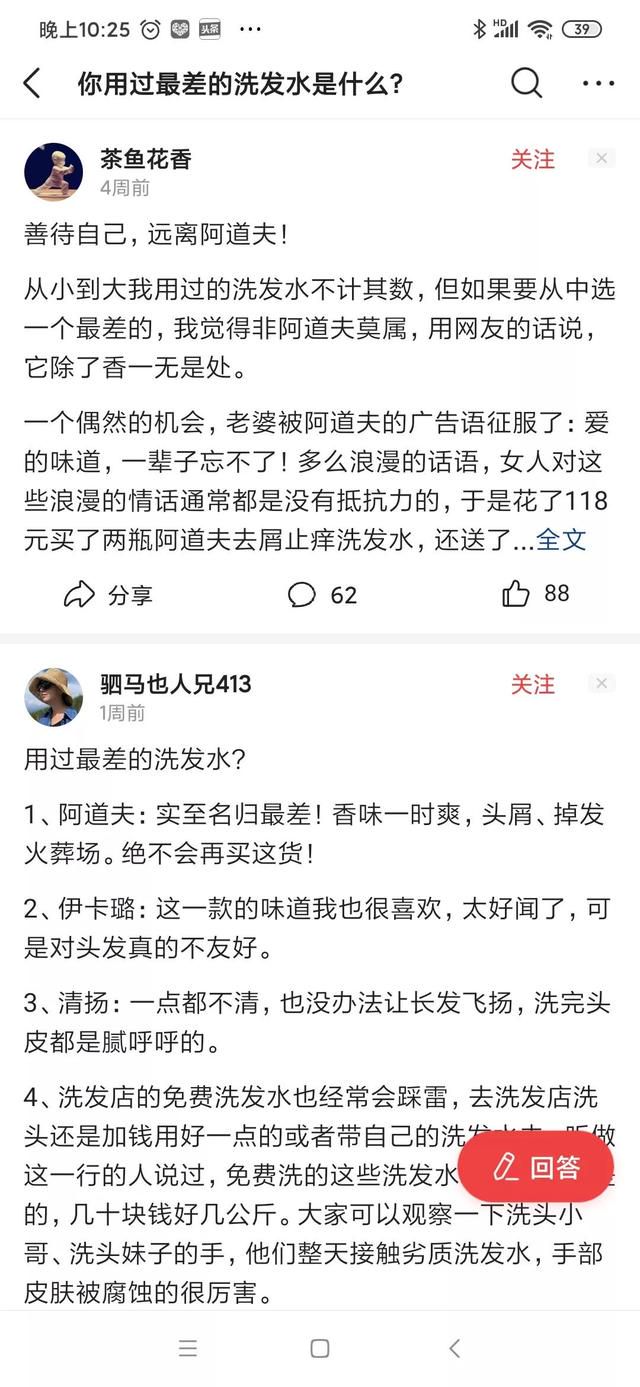Open the 62 comments on 茶鱼花香's answer

click(x=322, y=595)
